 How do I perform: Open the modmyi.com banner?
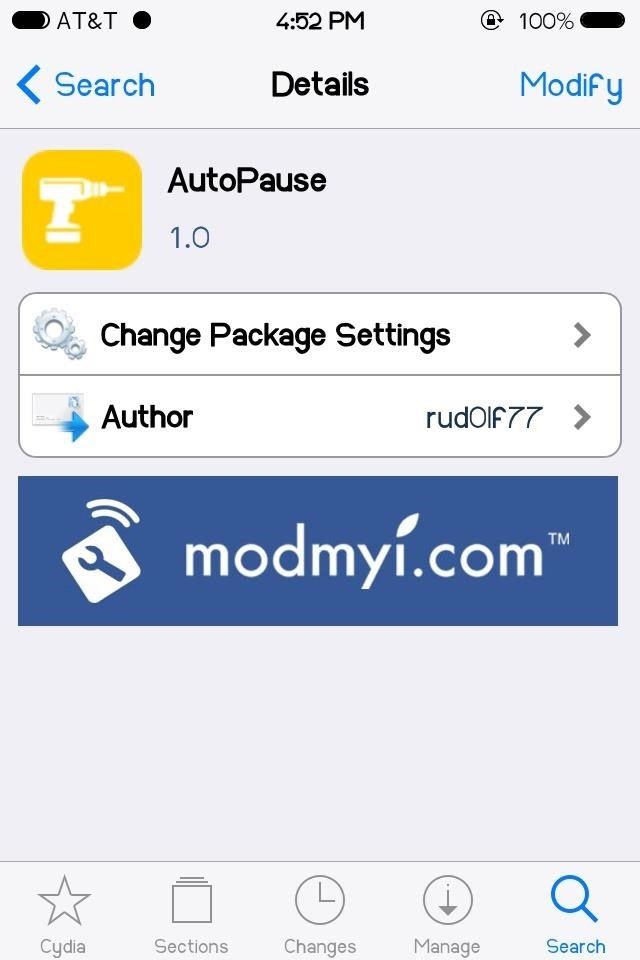[x=318, y=551]
